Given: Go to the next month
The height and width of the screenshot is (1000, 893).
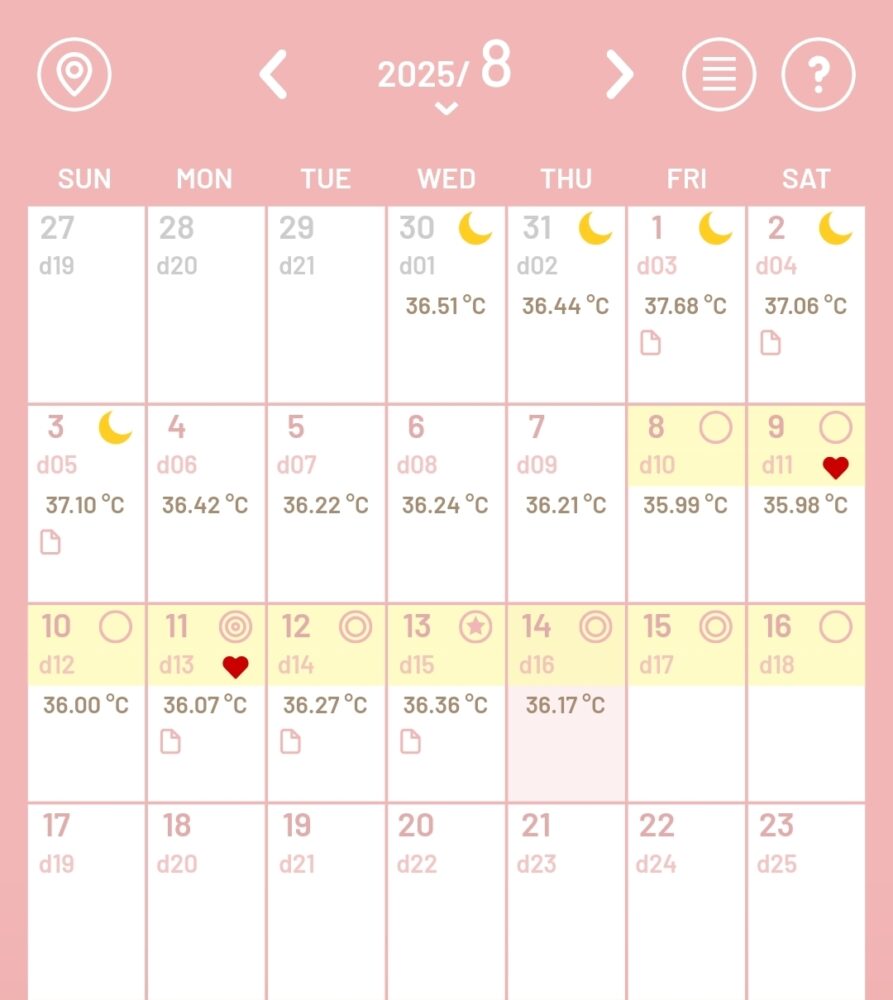Looking at the screenshot, I should tap(619, 75).
